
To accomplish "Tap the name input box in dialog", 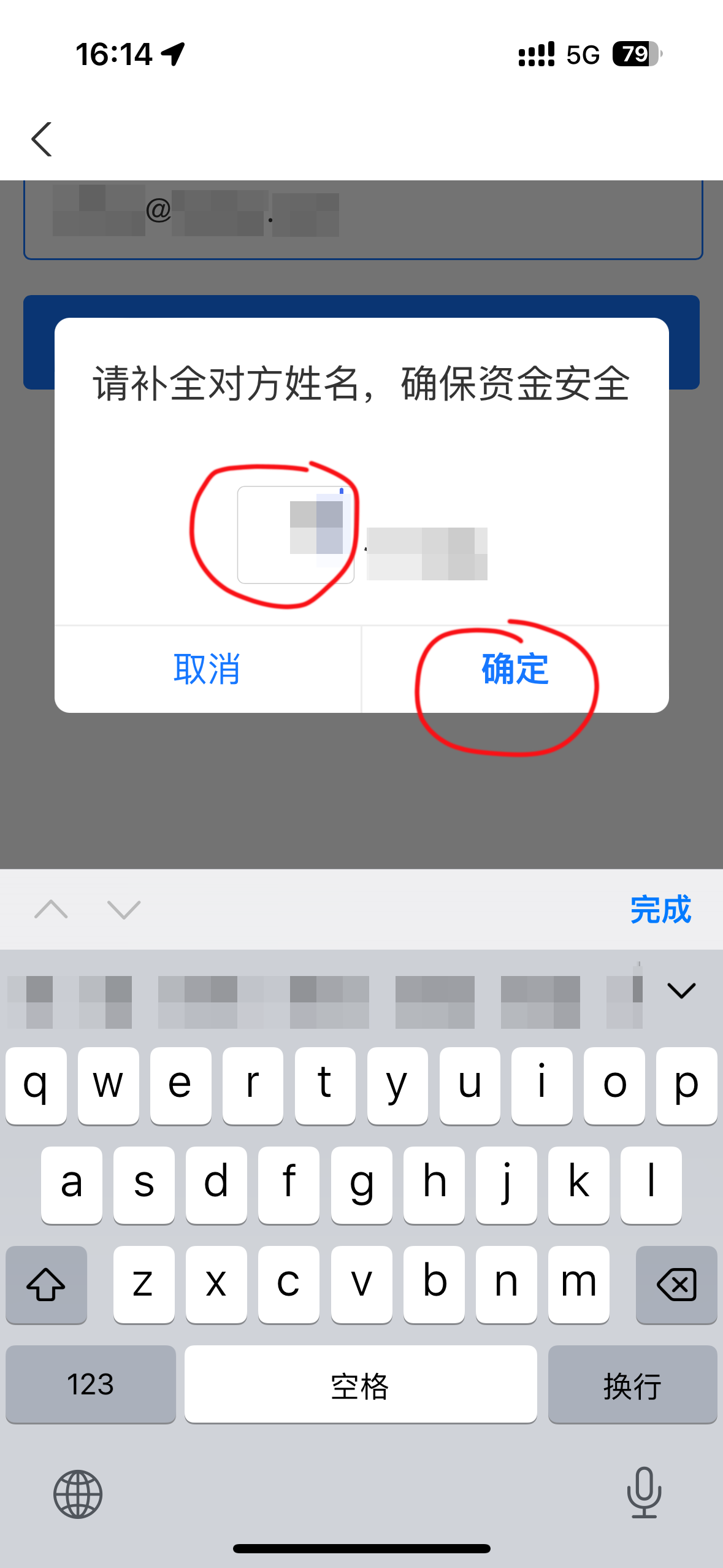I will tap(295, 535).
